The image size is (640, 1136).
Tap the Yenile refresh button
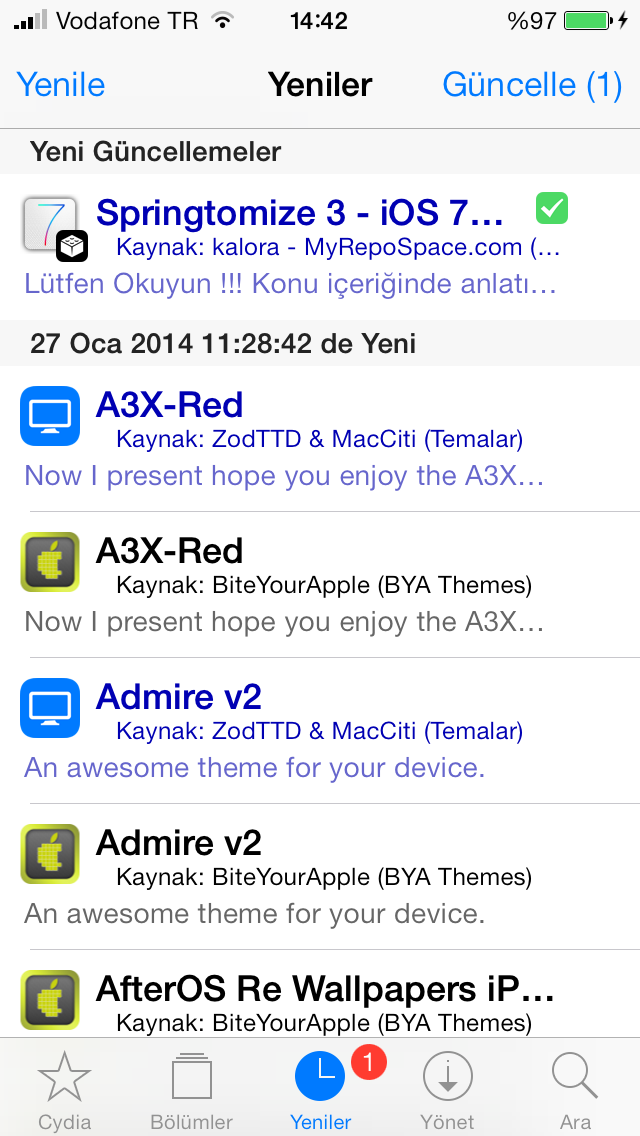pyautogui.click(x=61, y=85)
